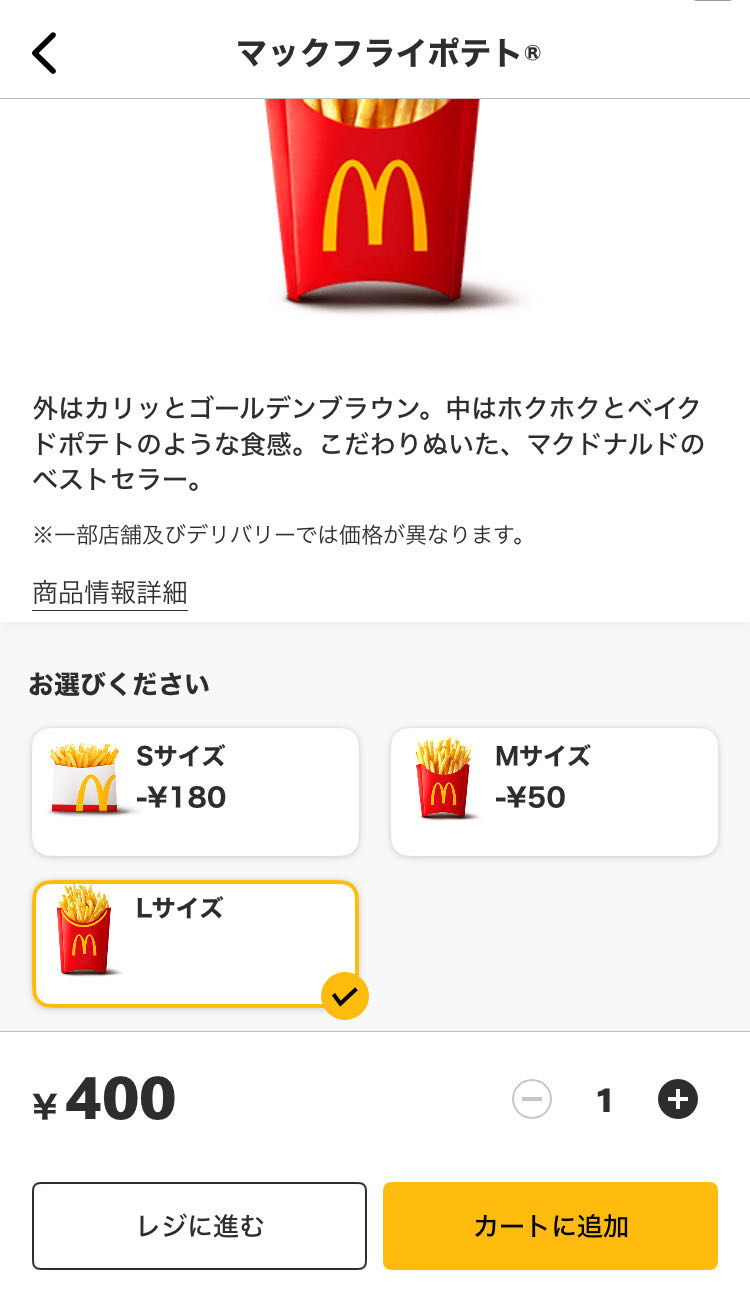Increase quantity with the plus button

tap(678, 1100)
